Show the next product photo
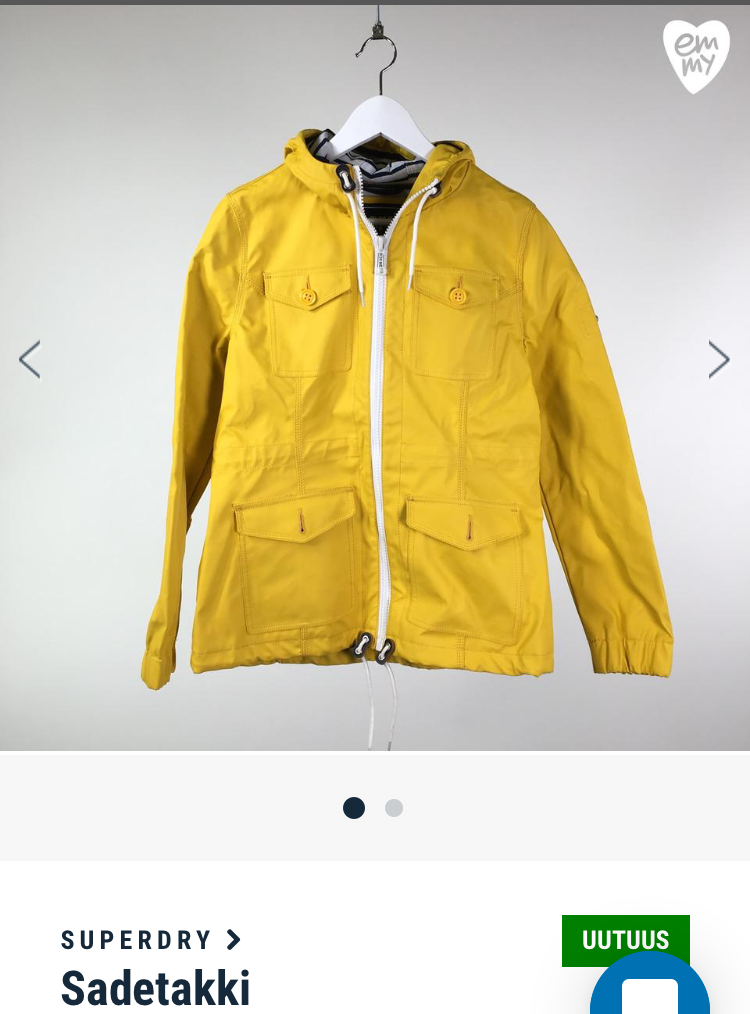750x1014 pixels. click(x=719, y=360)
